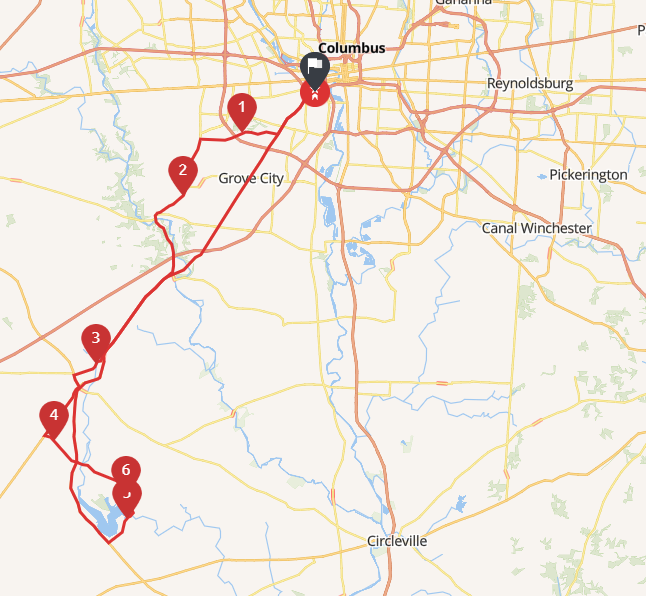The image size is (646, 596).
Task: Open waypoint marker 3 details
Action: tap(96, 339)
